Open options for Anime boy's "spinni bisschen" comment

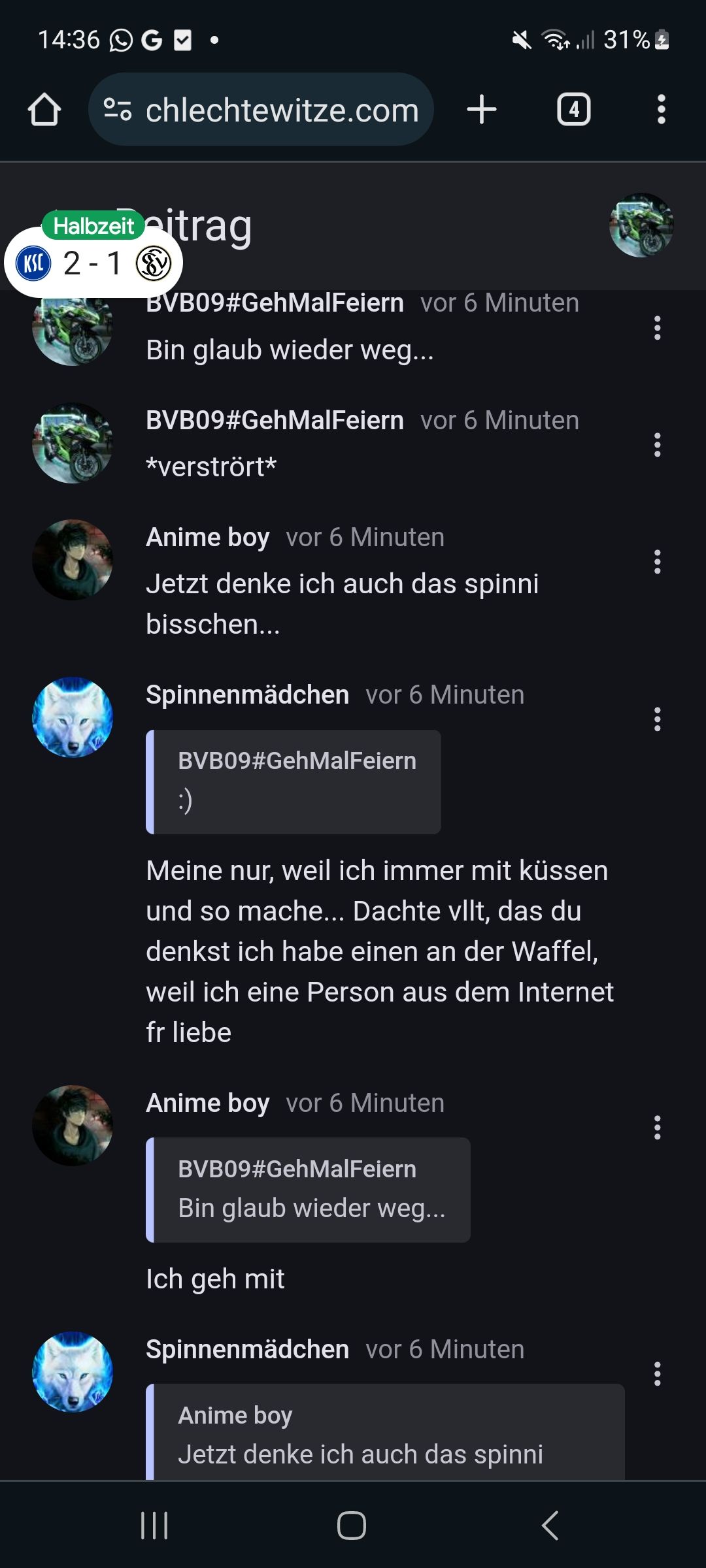click(657, 562)
